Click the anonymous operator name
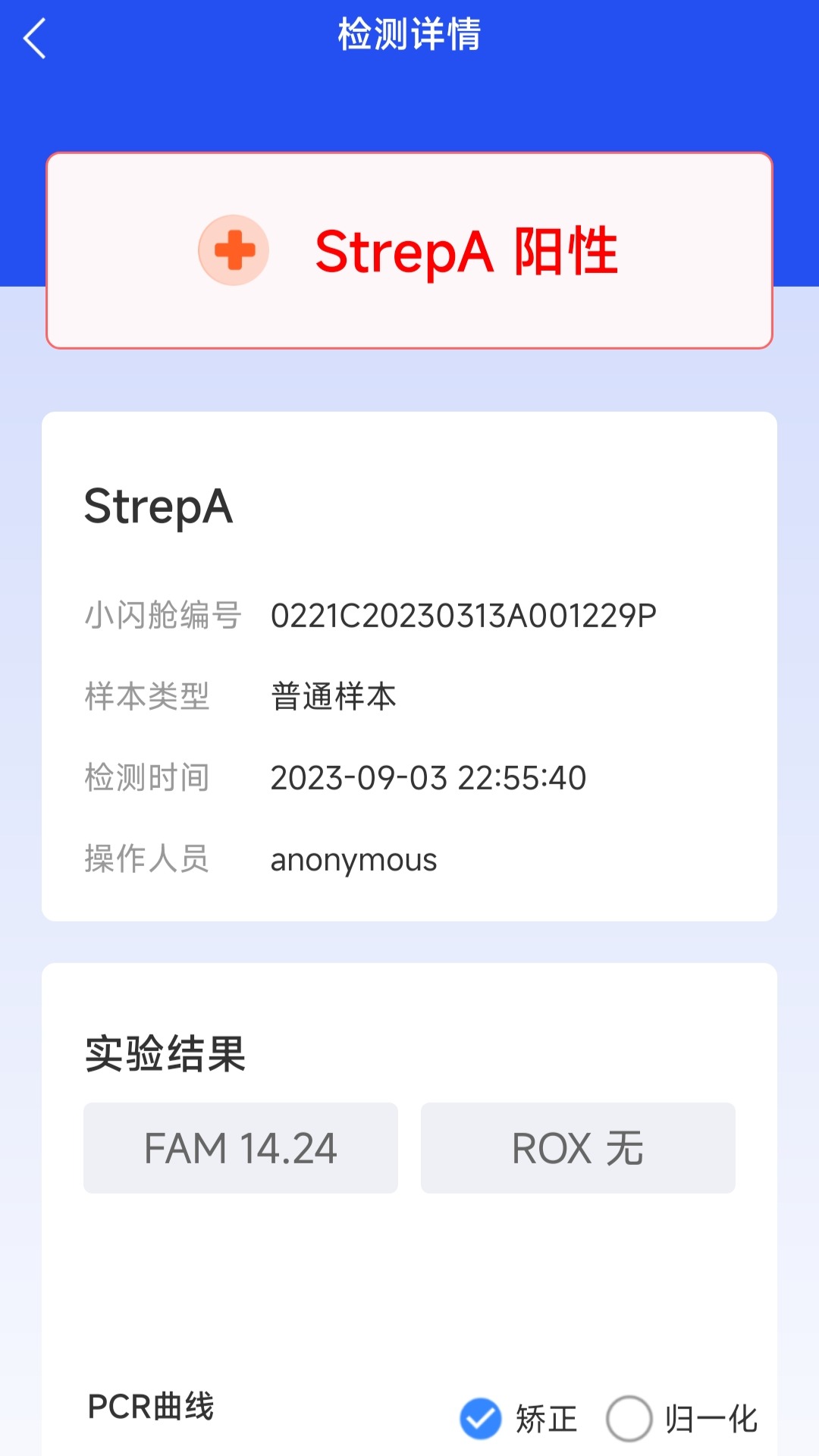The width and height of the screenshot is (819, 1456). click(x=353, y=858)
